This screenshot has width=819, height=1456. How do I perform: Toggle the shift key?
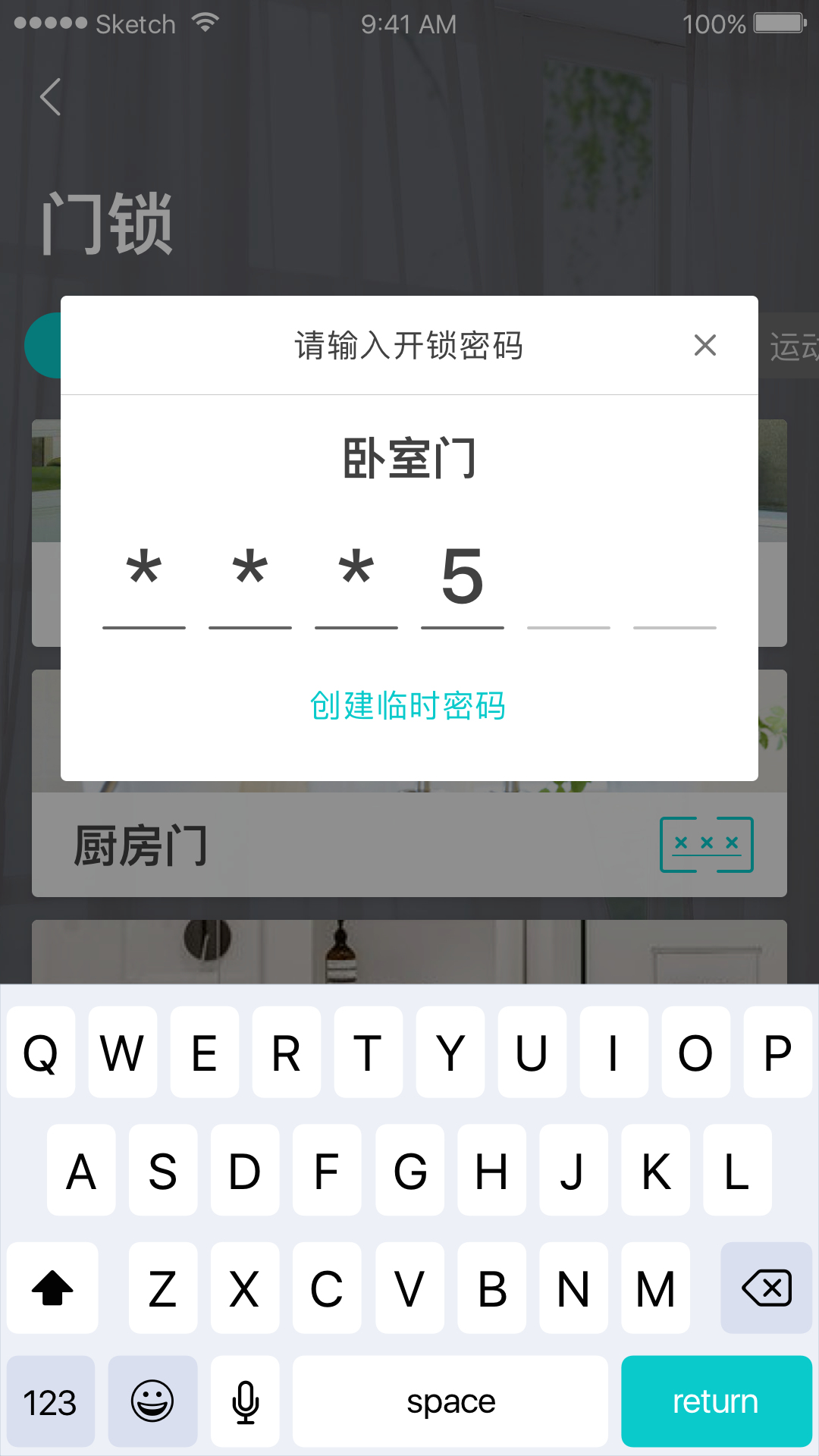tap(52, 1288)
